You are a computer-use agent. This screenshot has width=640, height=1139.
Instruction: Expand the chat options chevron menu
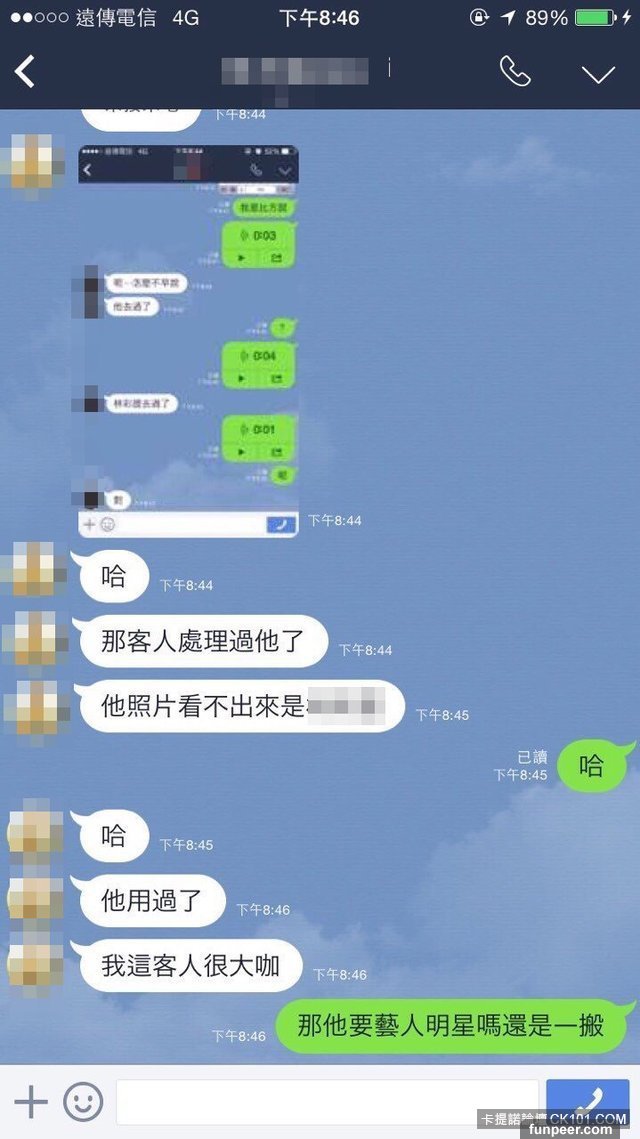click(598, 73)
